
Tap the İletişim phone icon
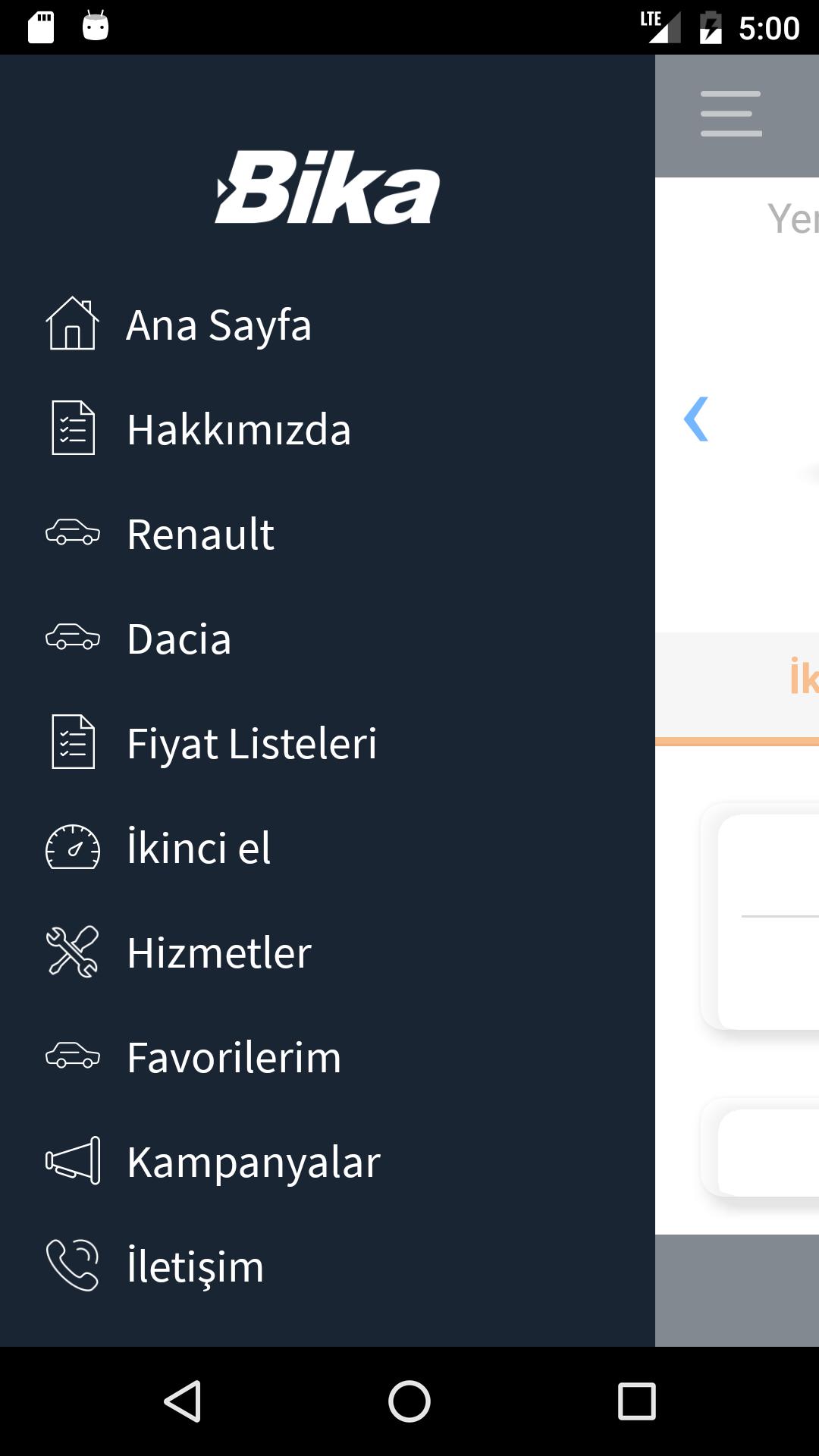pyautogui.click(x=73, y=1267)
